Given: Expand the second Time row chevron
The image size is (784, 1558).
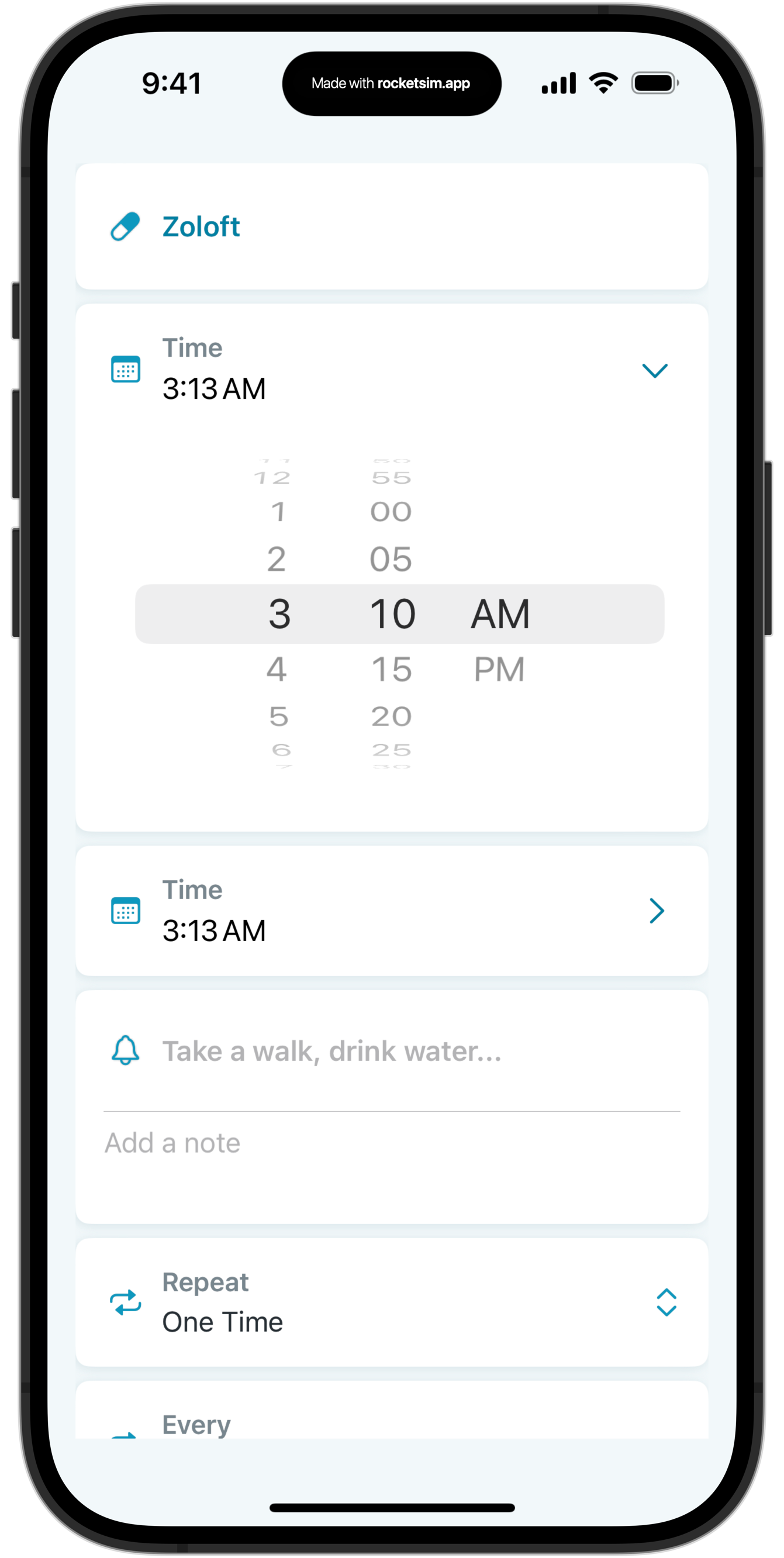Looking at the screenshot, I should point(657,911).
